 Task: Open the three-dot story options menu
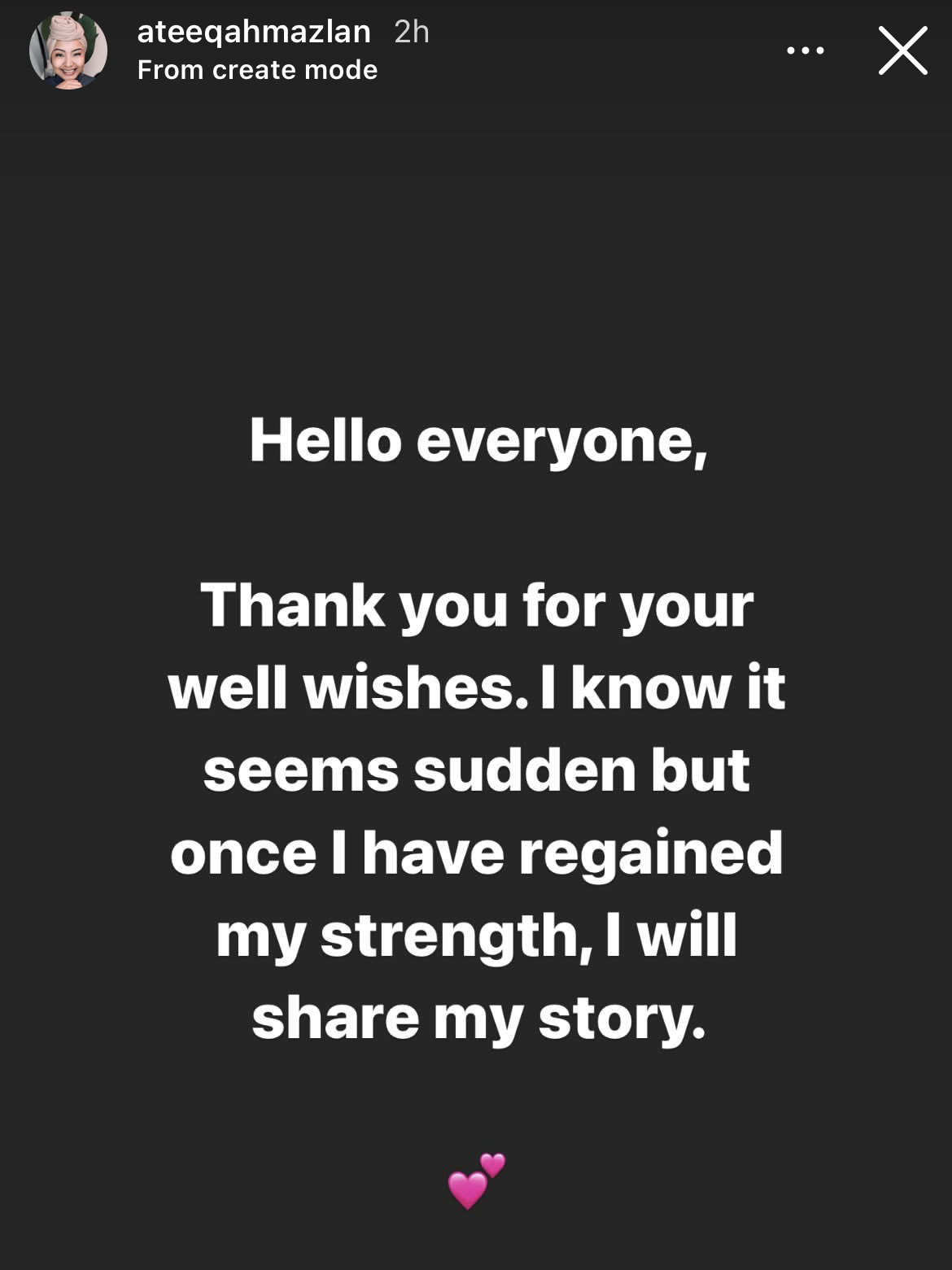point(805,50)
